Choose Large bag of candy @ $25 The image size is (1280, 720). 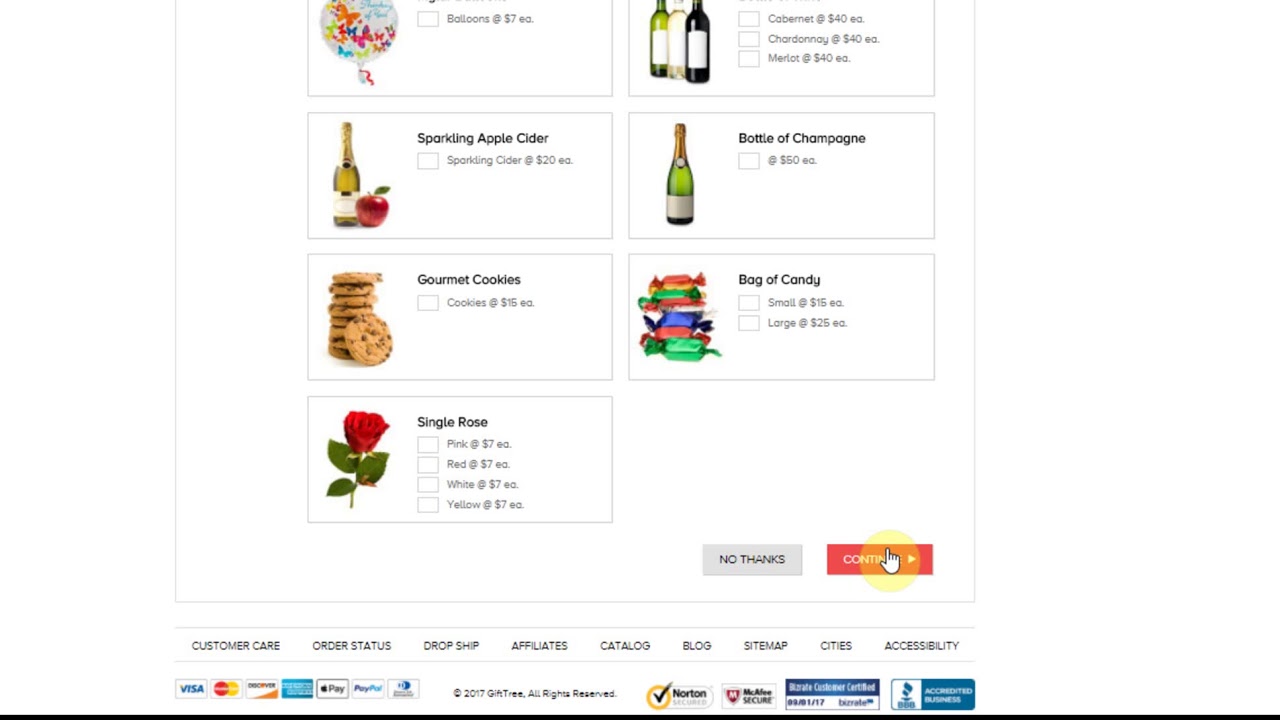point(749,323)
